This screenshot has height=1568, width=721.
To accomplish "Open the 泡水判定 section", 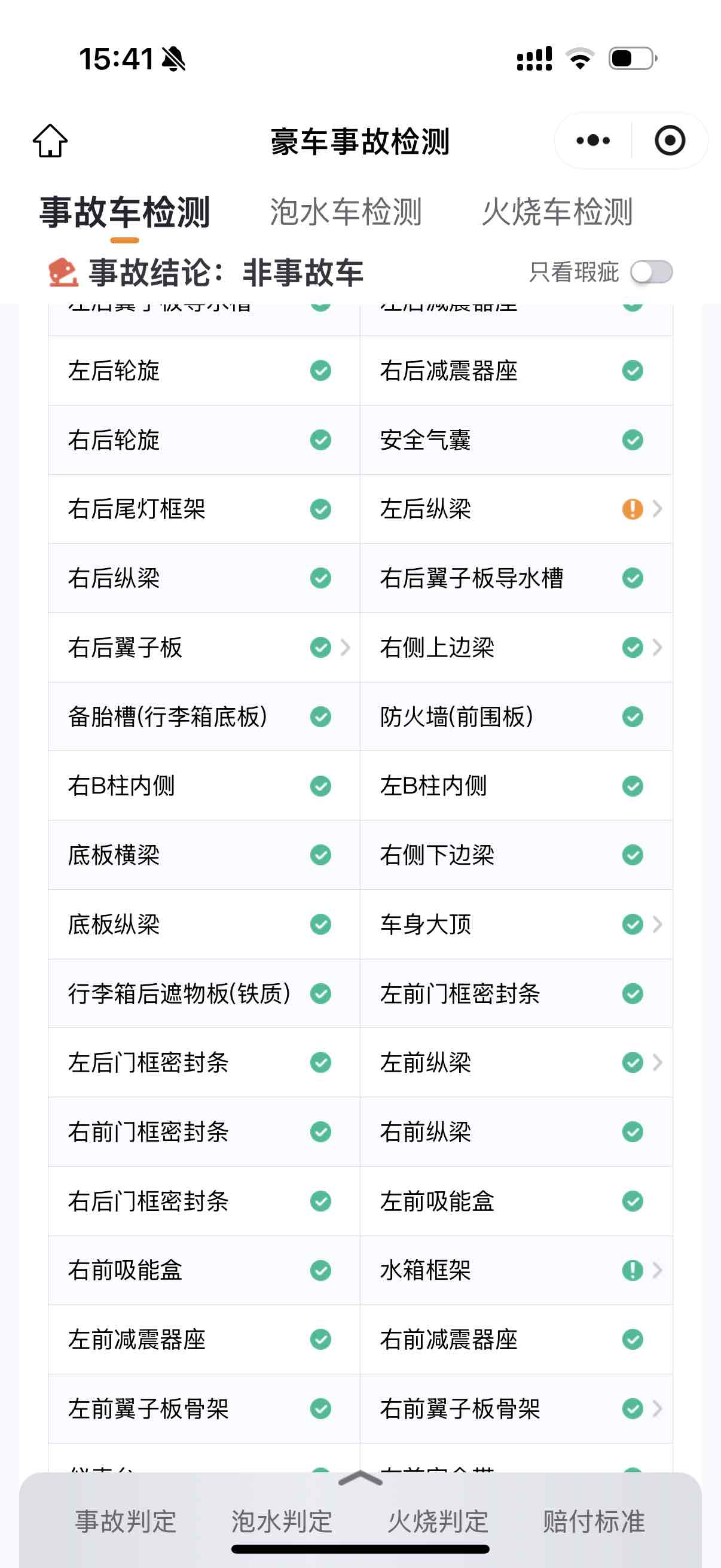I will pyautogui.click(x=282, y=1521).
